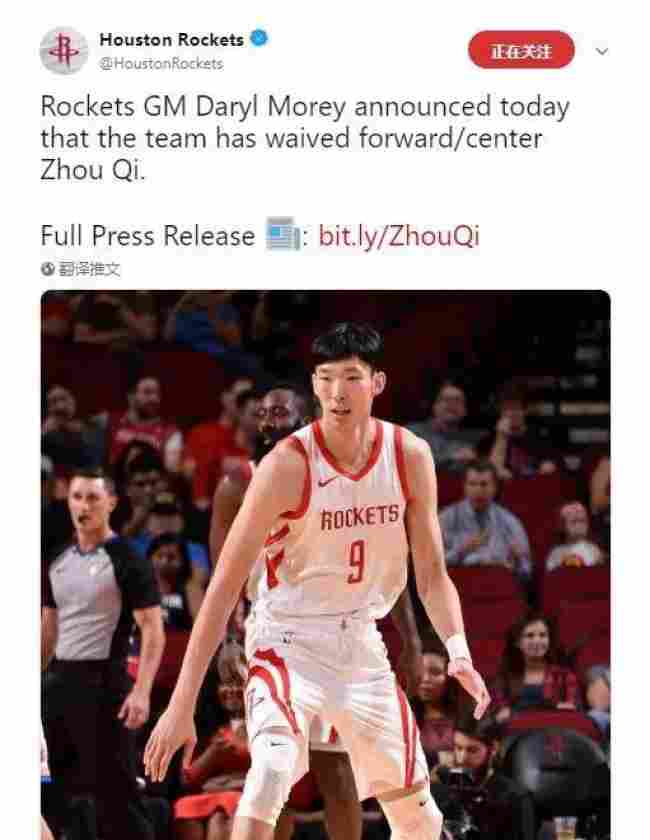Tap the red 正在关注 following button
The width and height of the screenshot is (650, 840).
pyautogui.click(x=521, y=50)
